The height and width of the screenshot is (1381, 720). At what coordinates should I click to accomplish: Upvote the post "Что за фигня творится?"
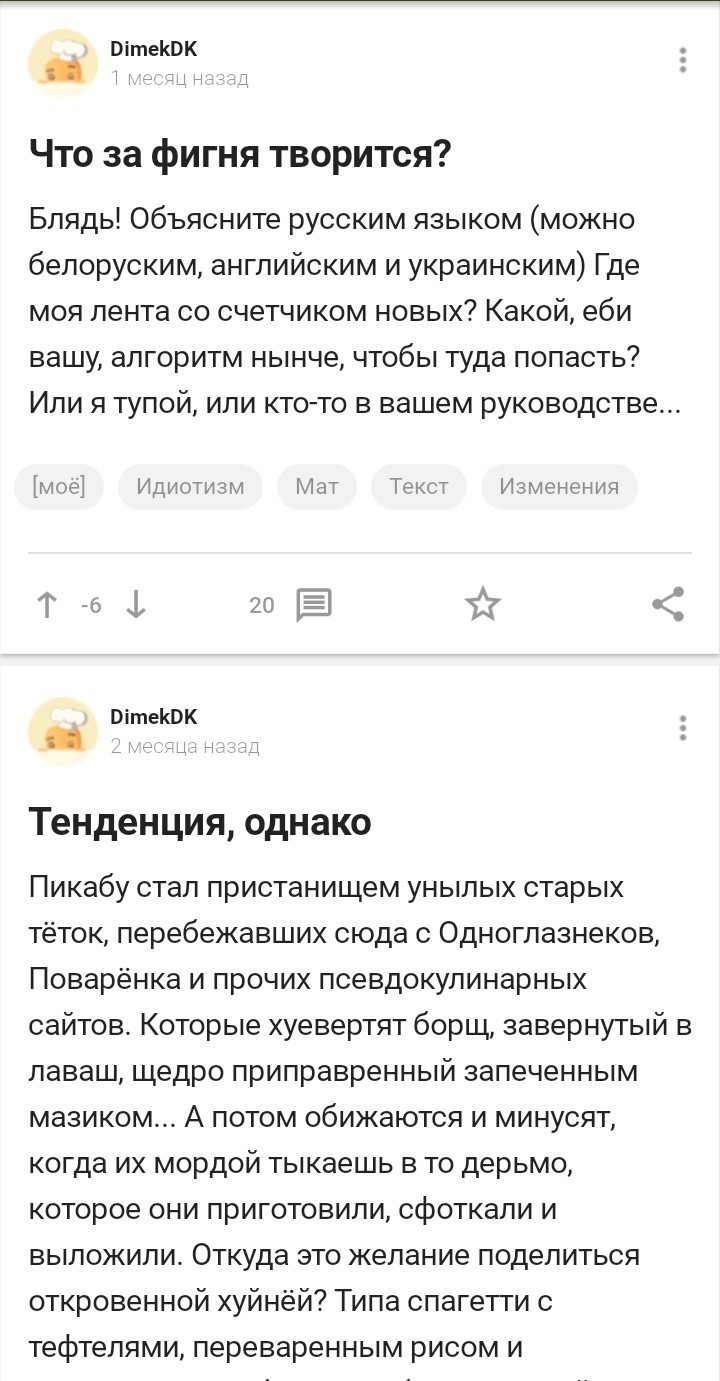[46, 604]
